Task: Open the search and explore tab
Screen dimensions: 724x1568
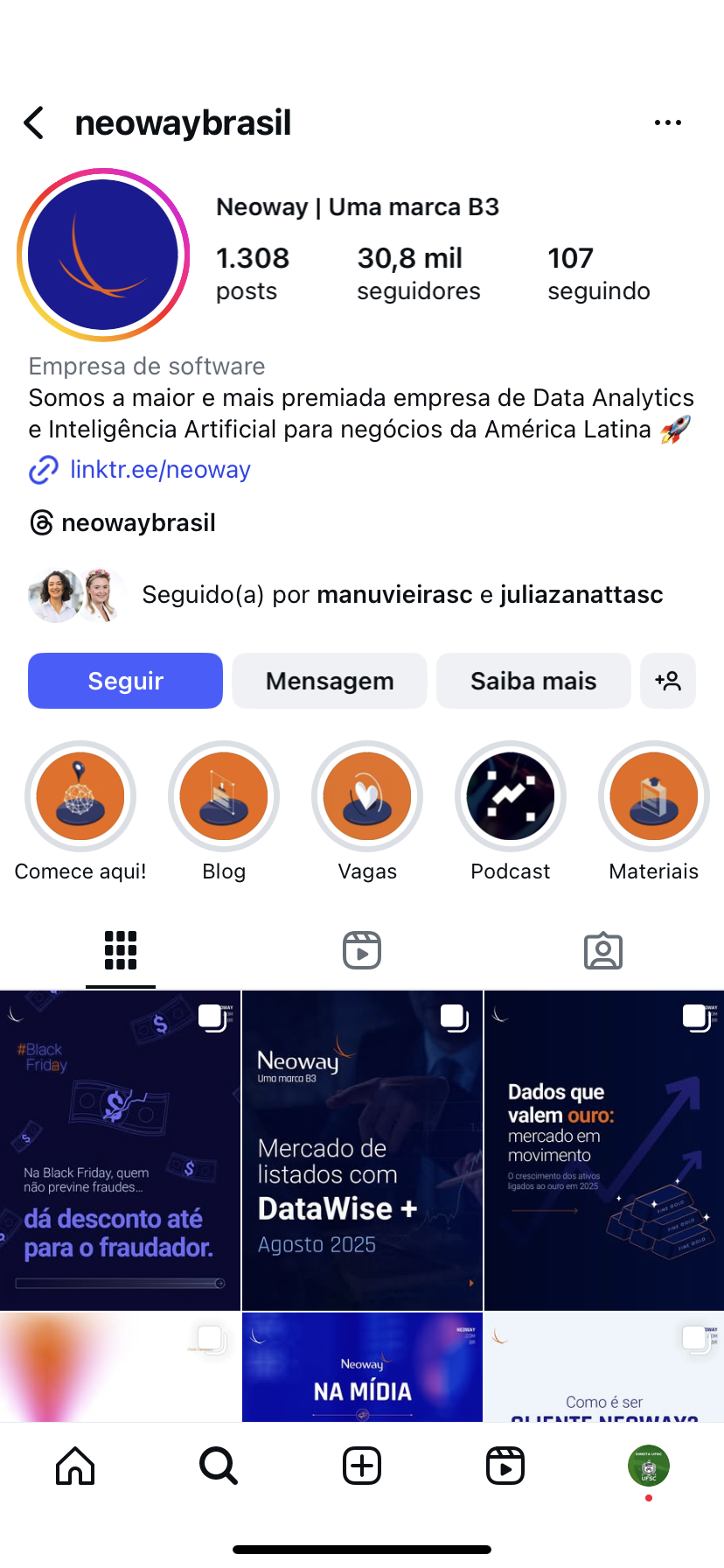Action: point(218,1466)
